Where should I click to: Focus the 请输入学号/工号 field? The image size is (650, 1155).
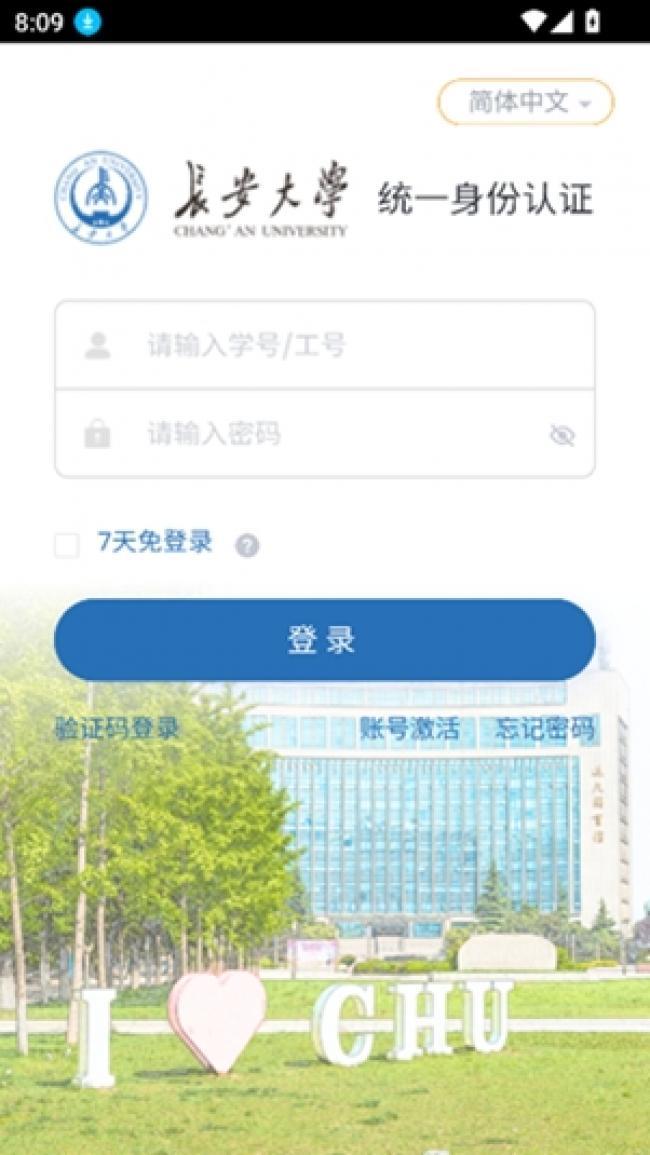point(324,345)
